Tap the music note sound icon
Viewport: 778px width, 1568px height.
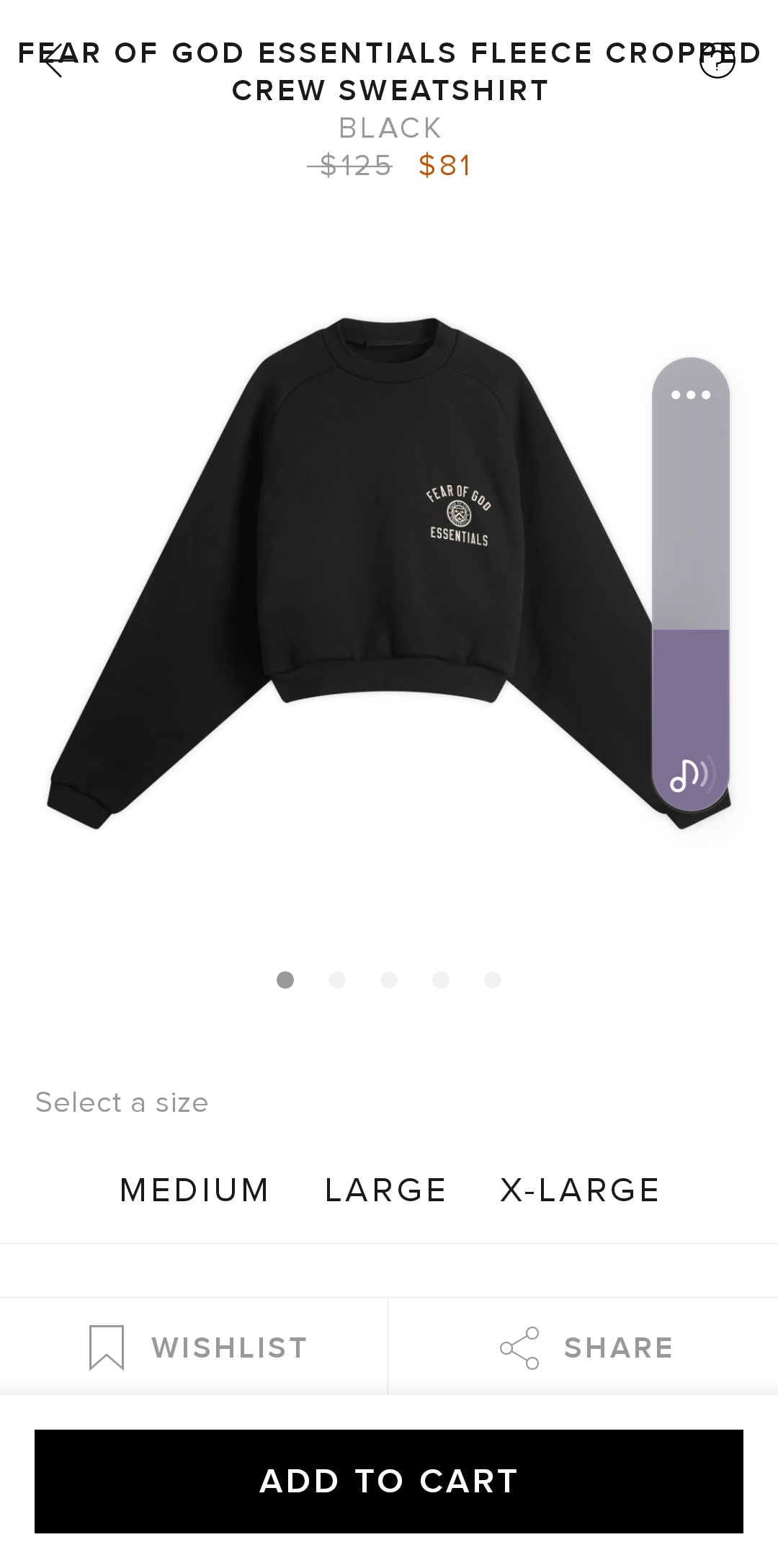pos(690,774)
